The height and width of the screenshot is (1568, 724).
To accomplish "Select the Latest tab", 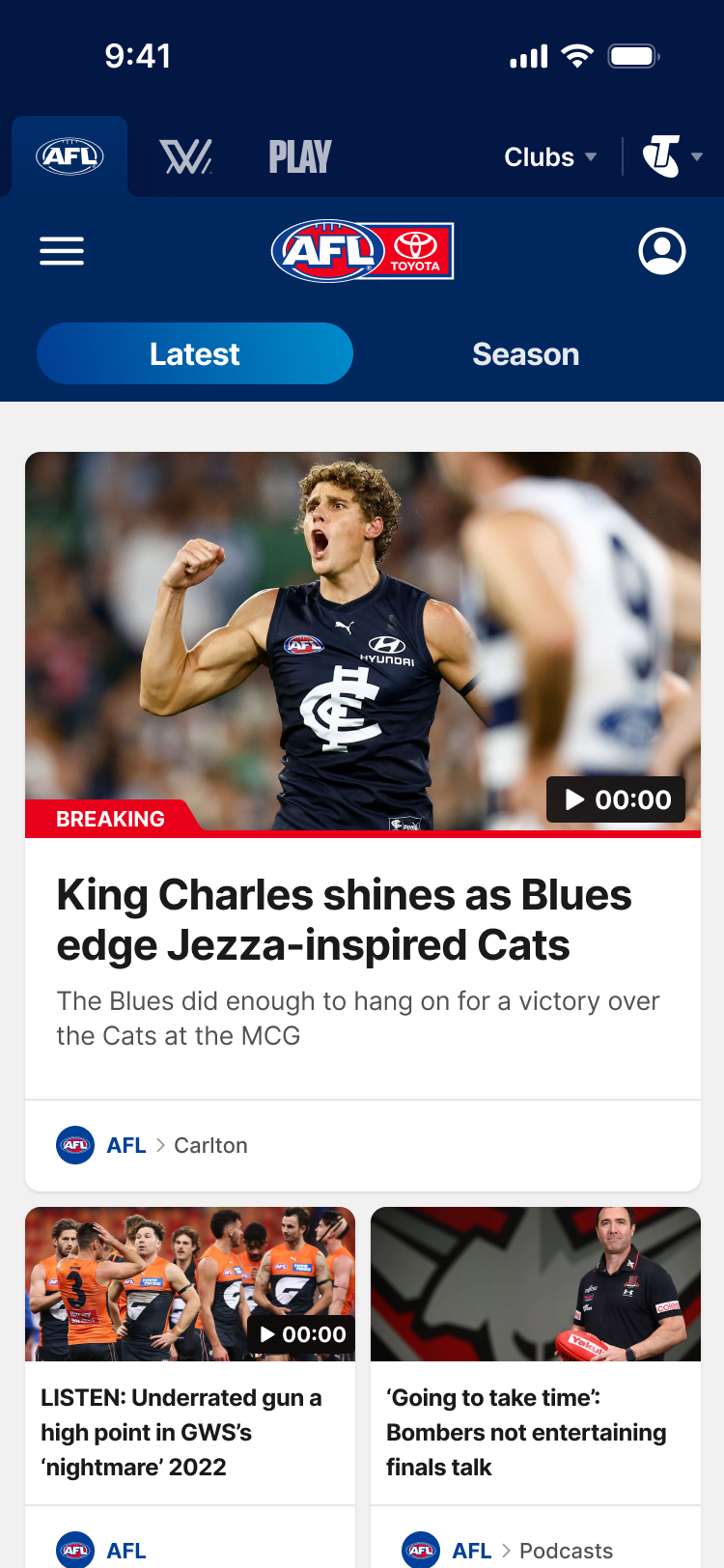I will coord(195,354).
